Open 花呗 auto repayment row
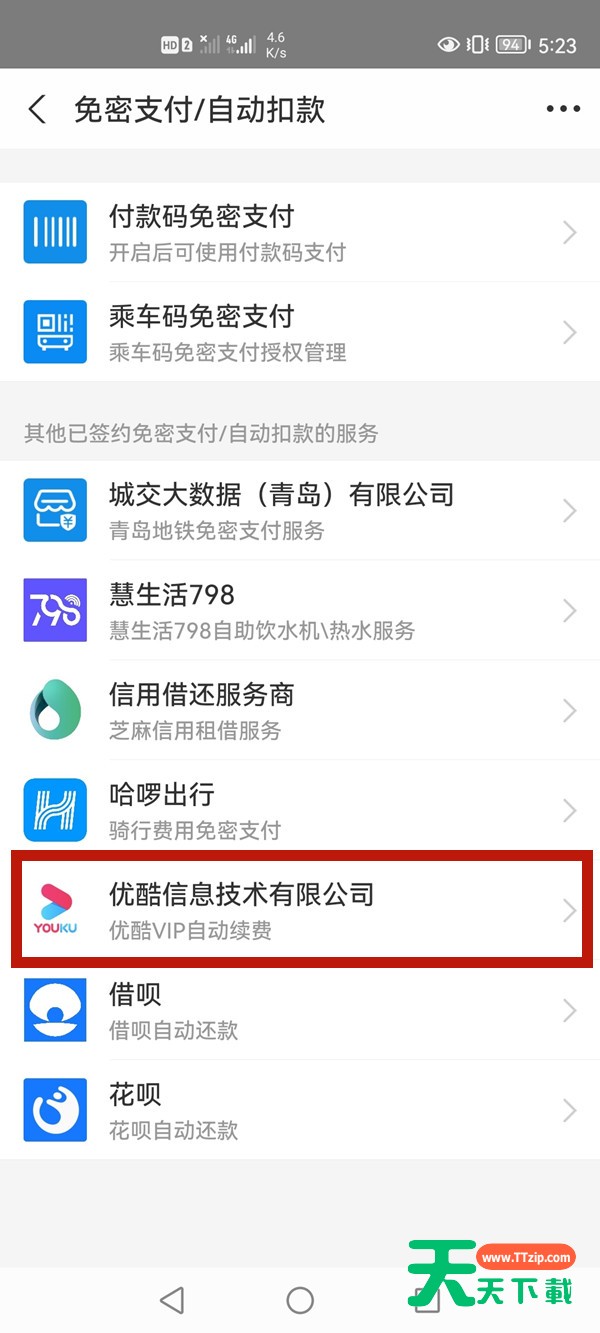 click(x=300, y=1110)
